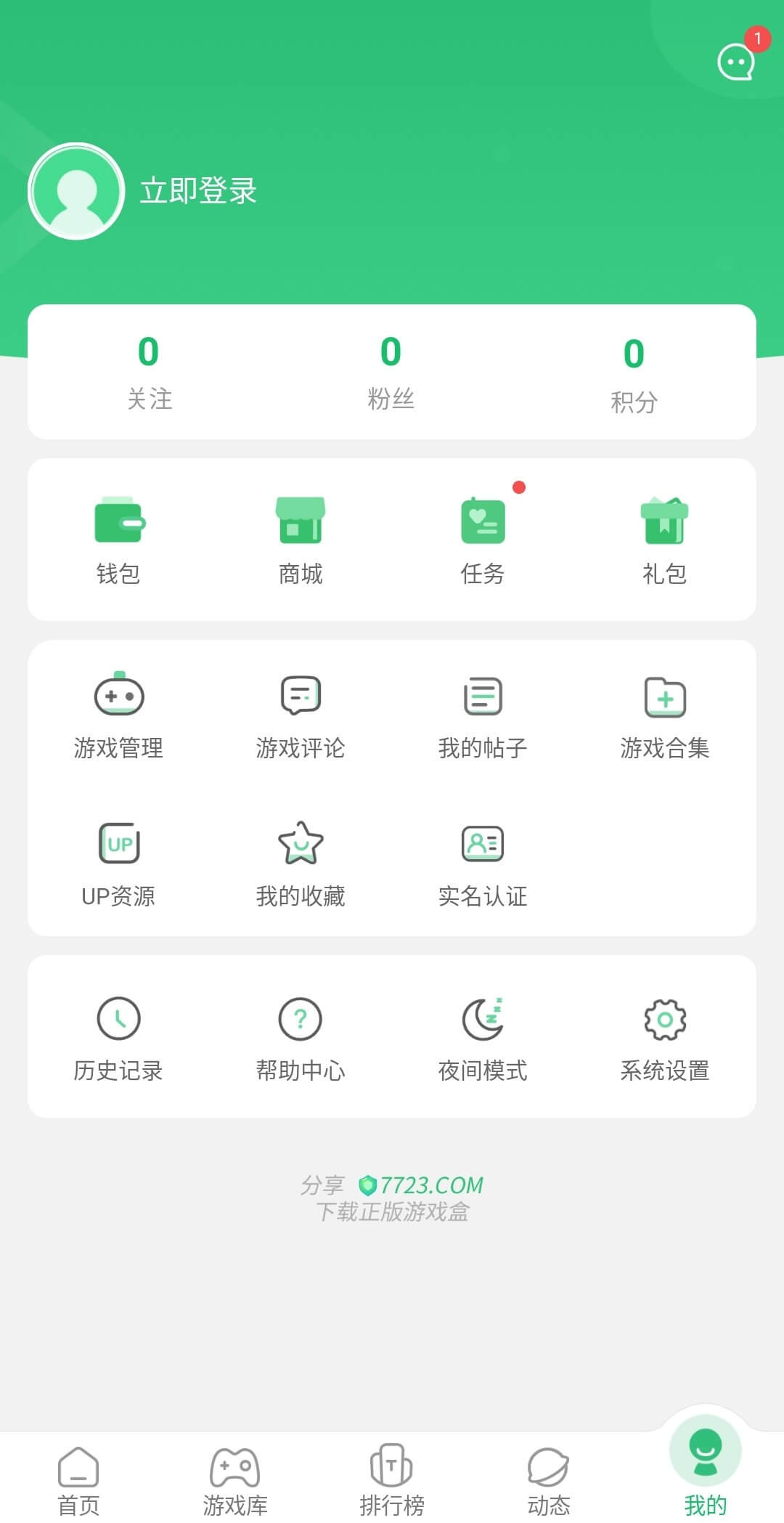Enable 夜间模式 night mode
This screenshot has height=1523, width=784.
point(483,1037)
